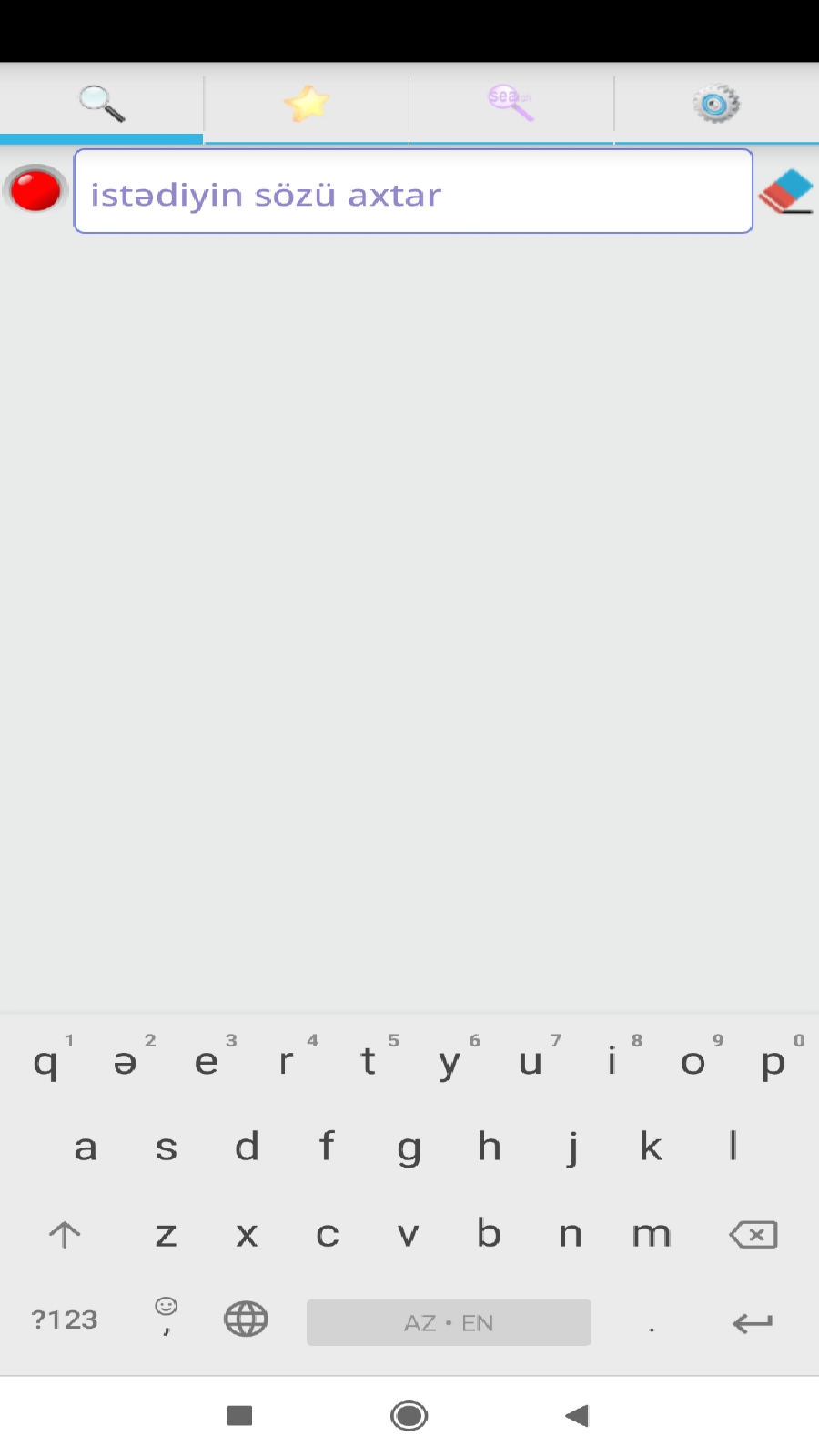Switch keyboard language with globe key
819x1456 pixels.
coord(246,1319)
